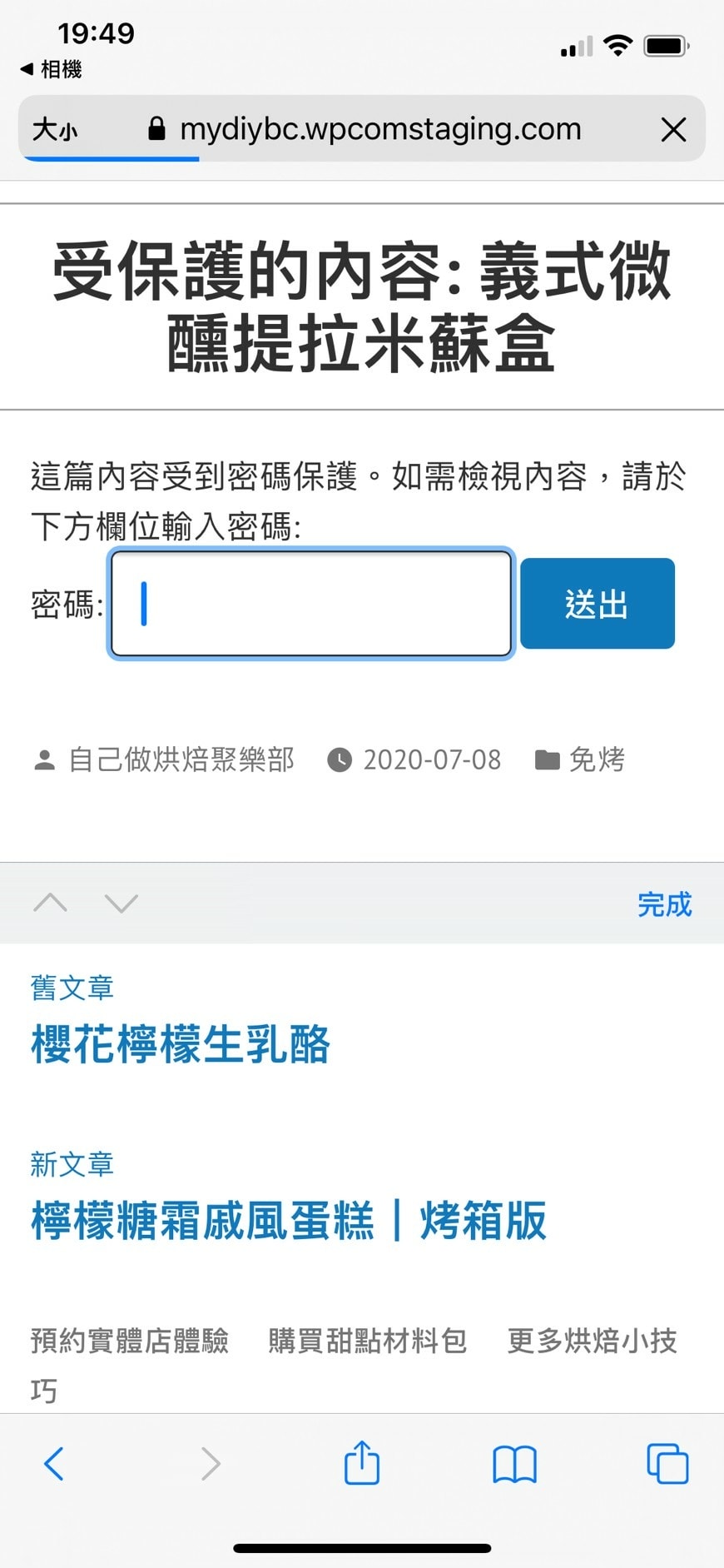Share this page
Viewport: 724px width, 1568px height.
[x=362, y=1463]
